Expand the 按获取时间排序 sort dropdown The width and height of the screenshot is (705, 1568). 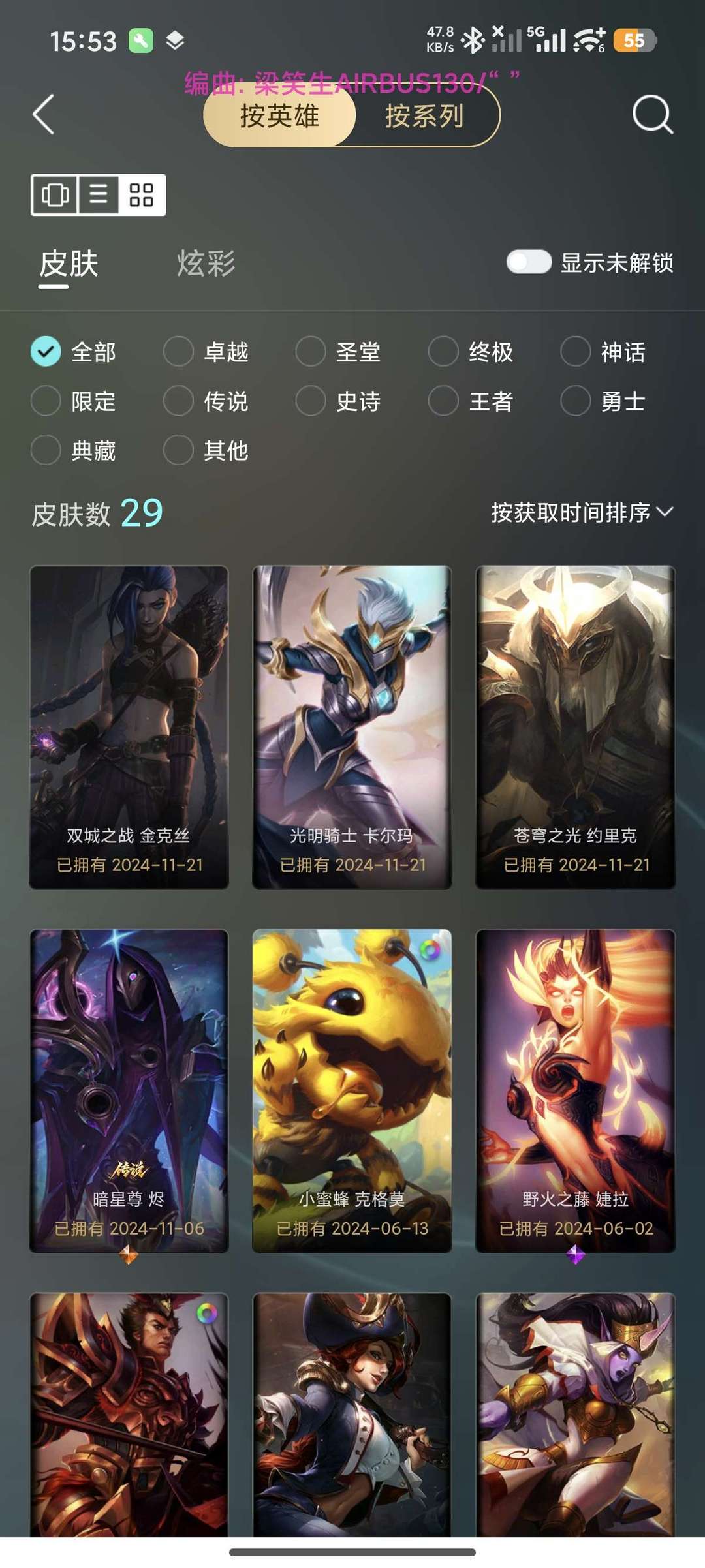pos(581,512)
